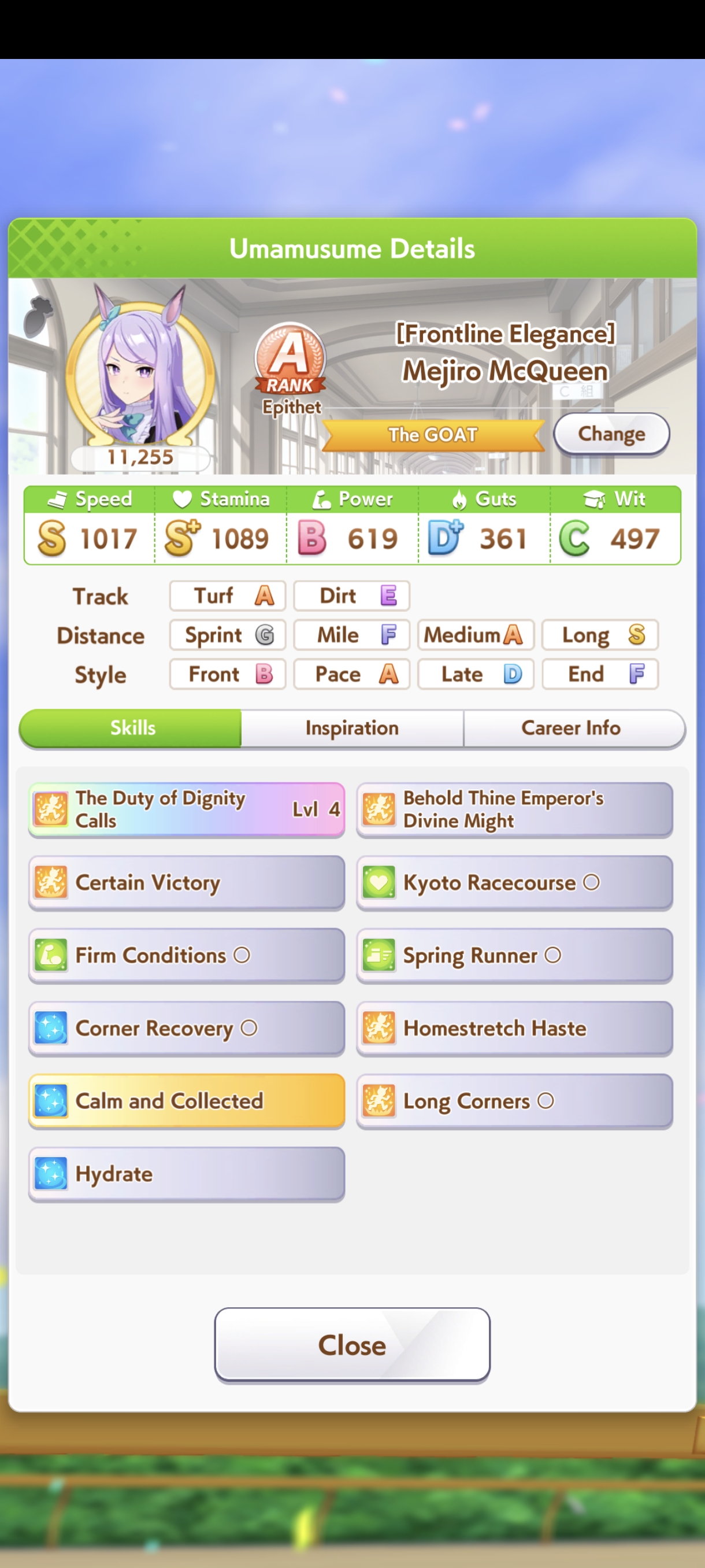
Task: View the Spring Runner skill
Action: tap(514, 955)
